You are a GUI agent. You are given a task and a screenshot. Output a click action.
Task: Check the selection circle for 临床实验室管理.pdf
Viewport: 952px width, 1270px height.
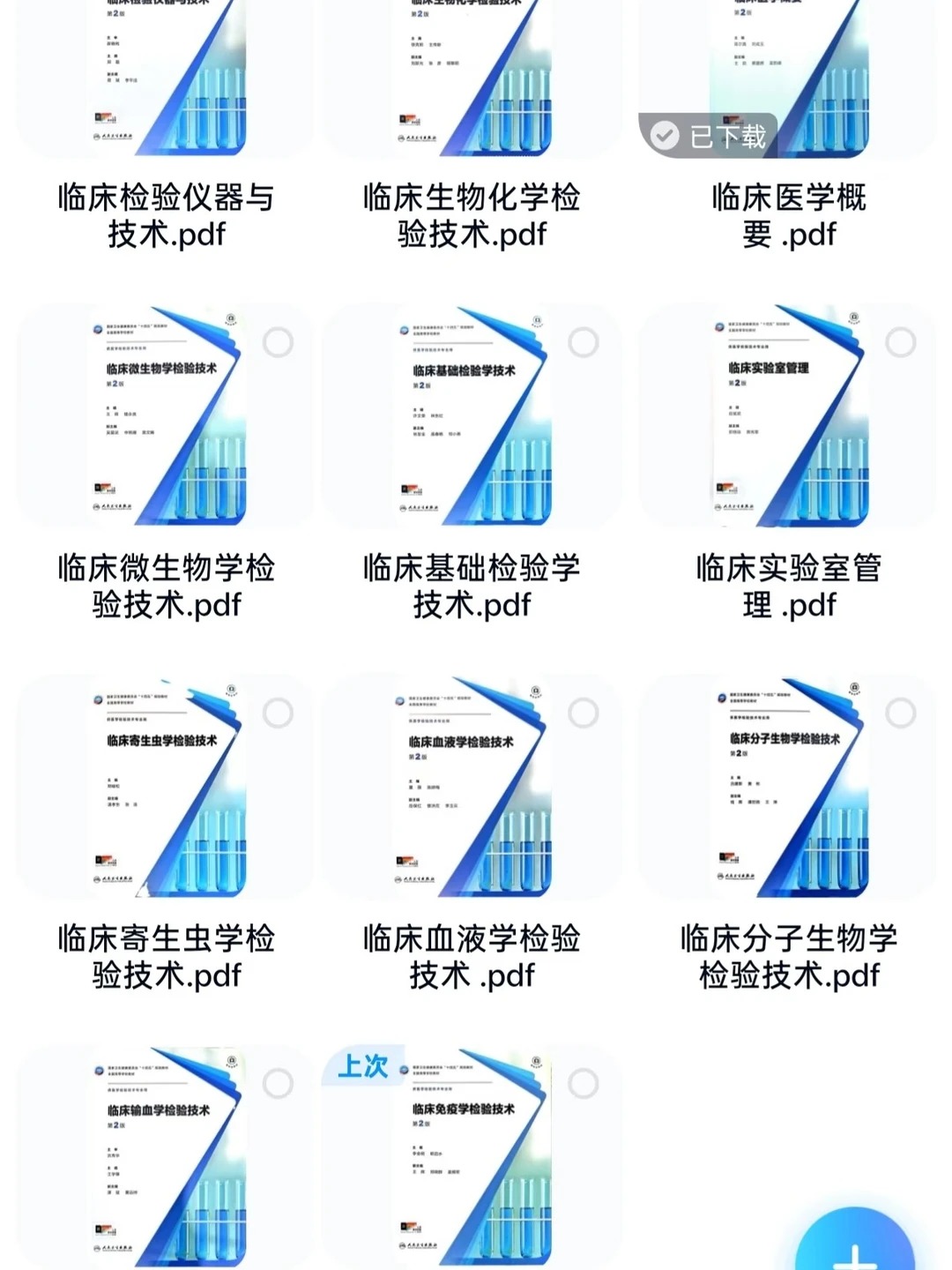[x=900, y=342]
